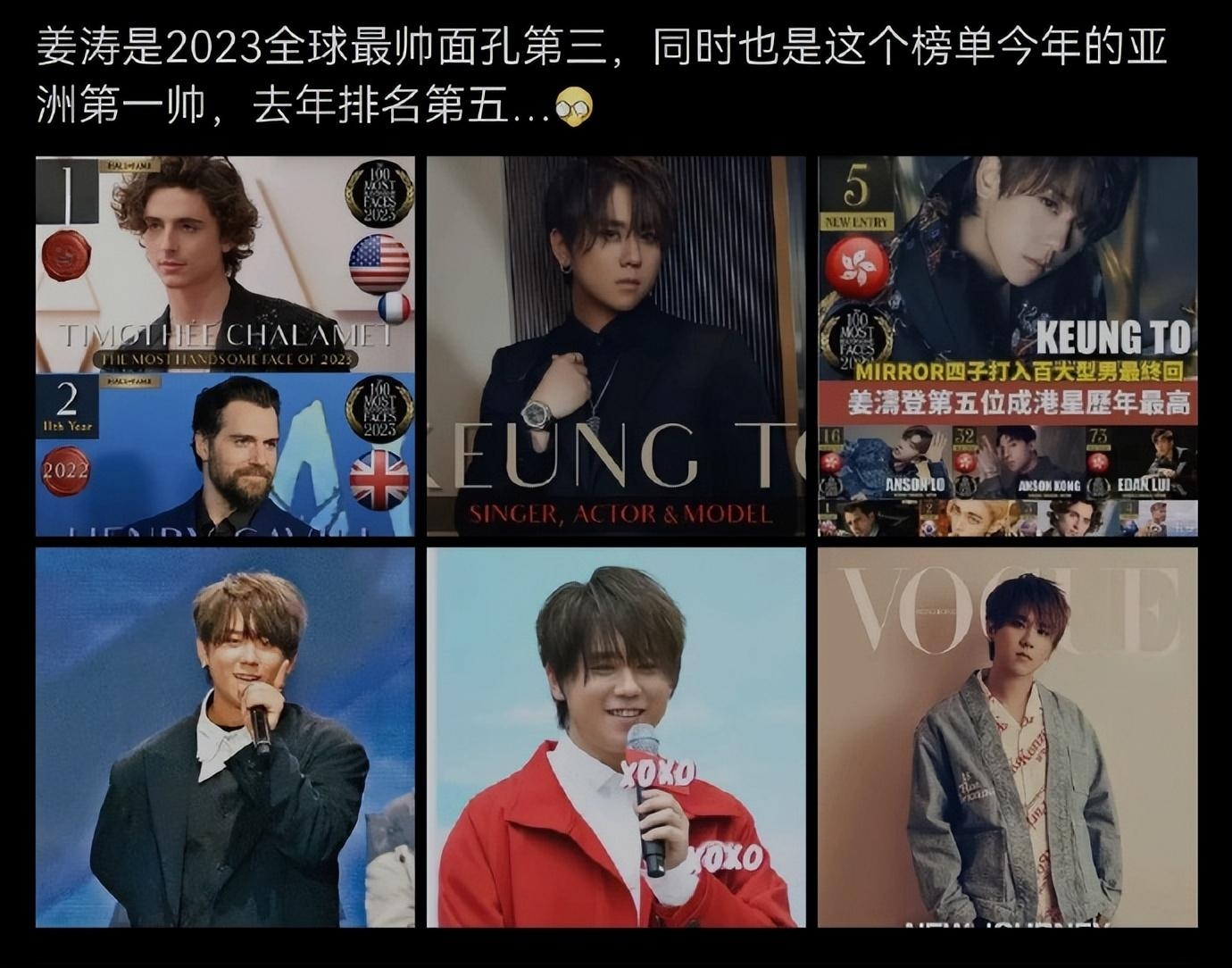The image size is (1232, 968).
Task: Open the Vogue cover photo
Action: 1007,737
